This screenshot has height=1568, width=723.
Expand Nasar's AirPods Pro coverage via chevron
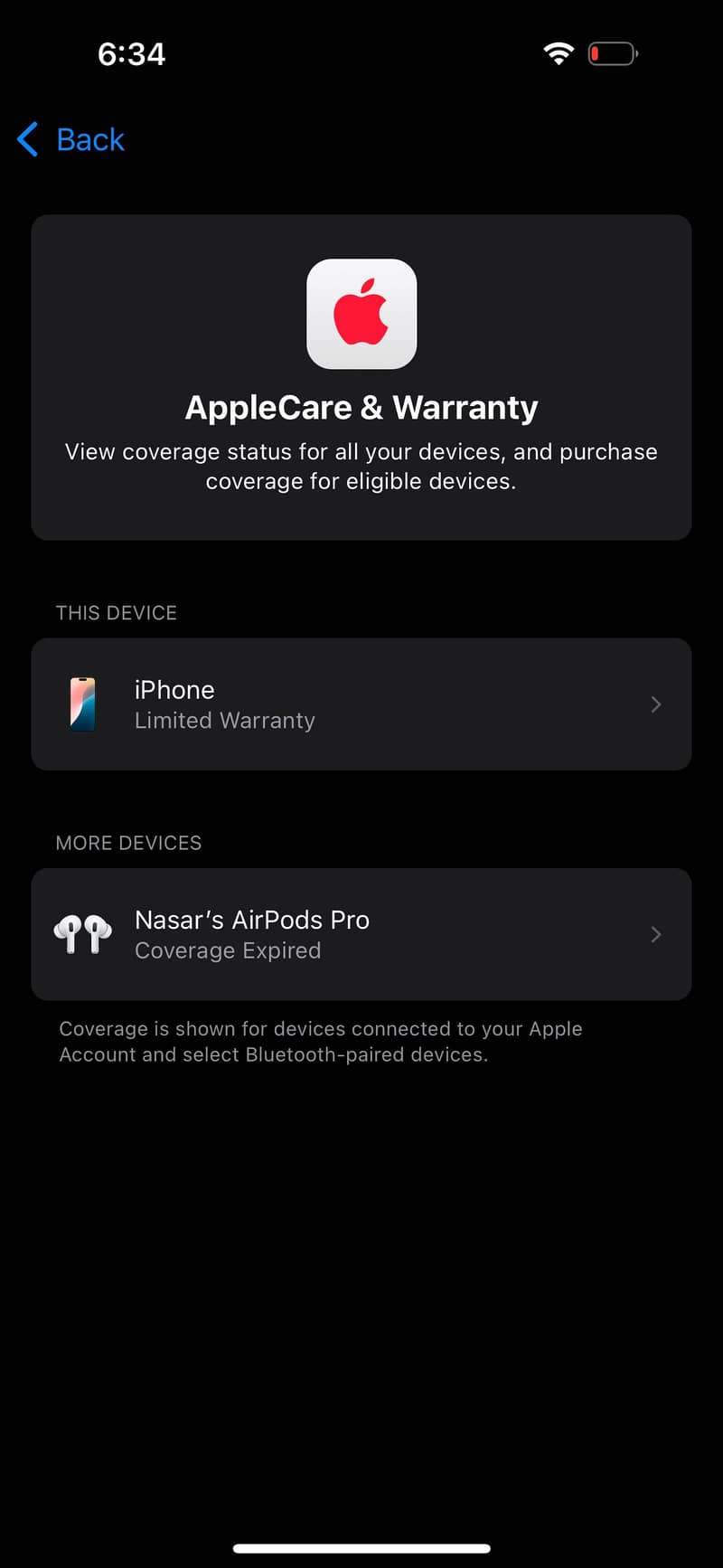(x=655, y=934)
